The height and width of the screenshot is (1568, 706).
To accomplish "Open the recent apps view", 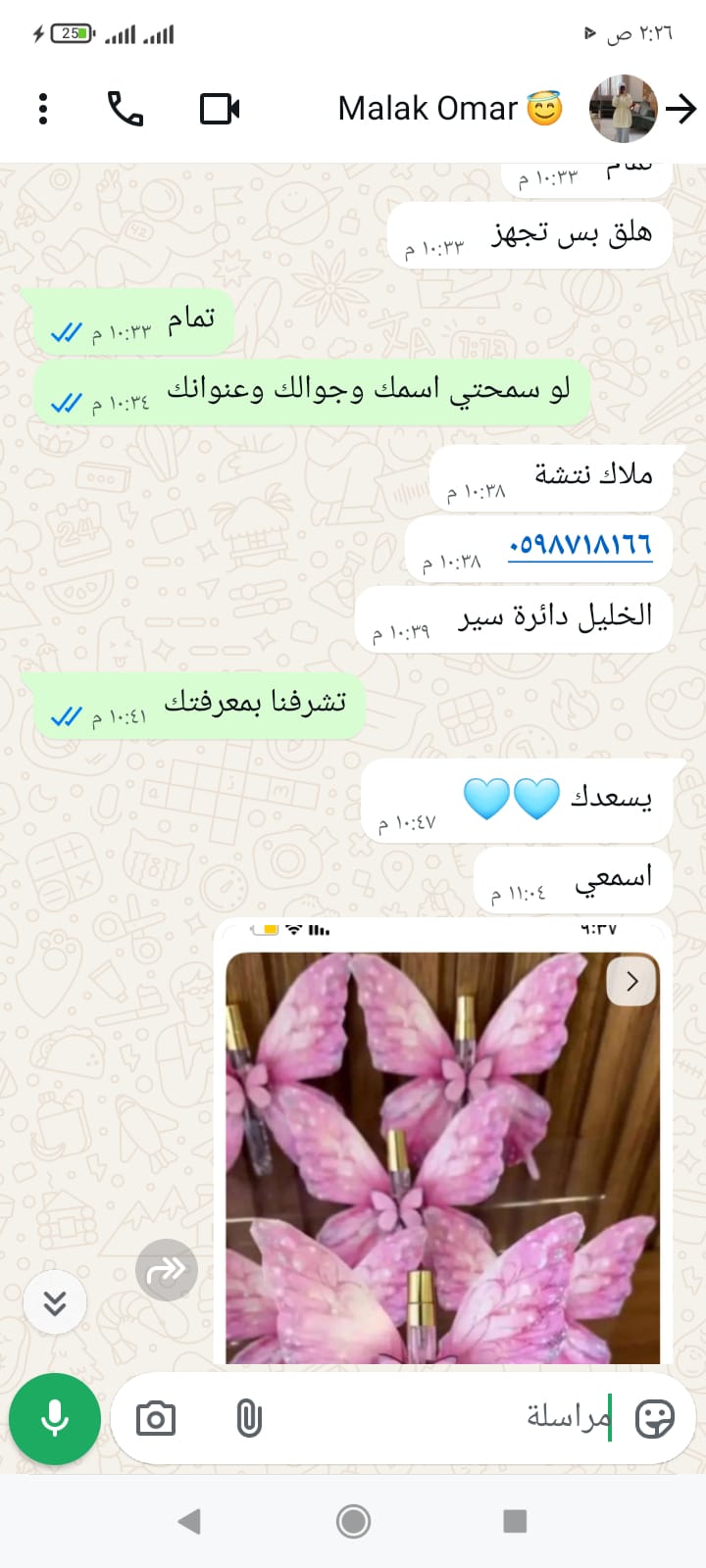I will coord(515,1521).
